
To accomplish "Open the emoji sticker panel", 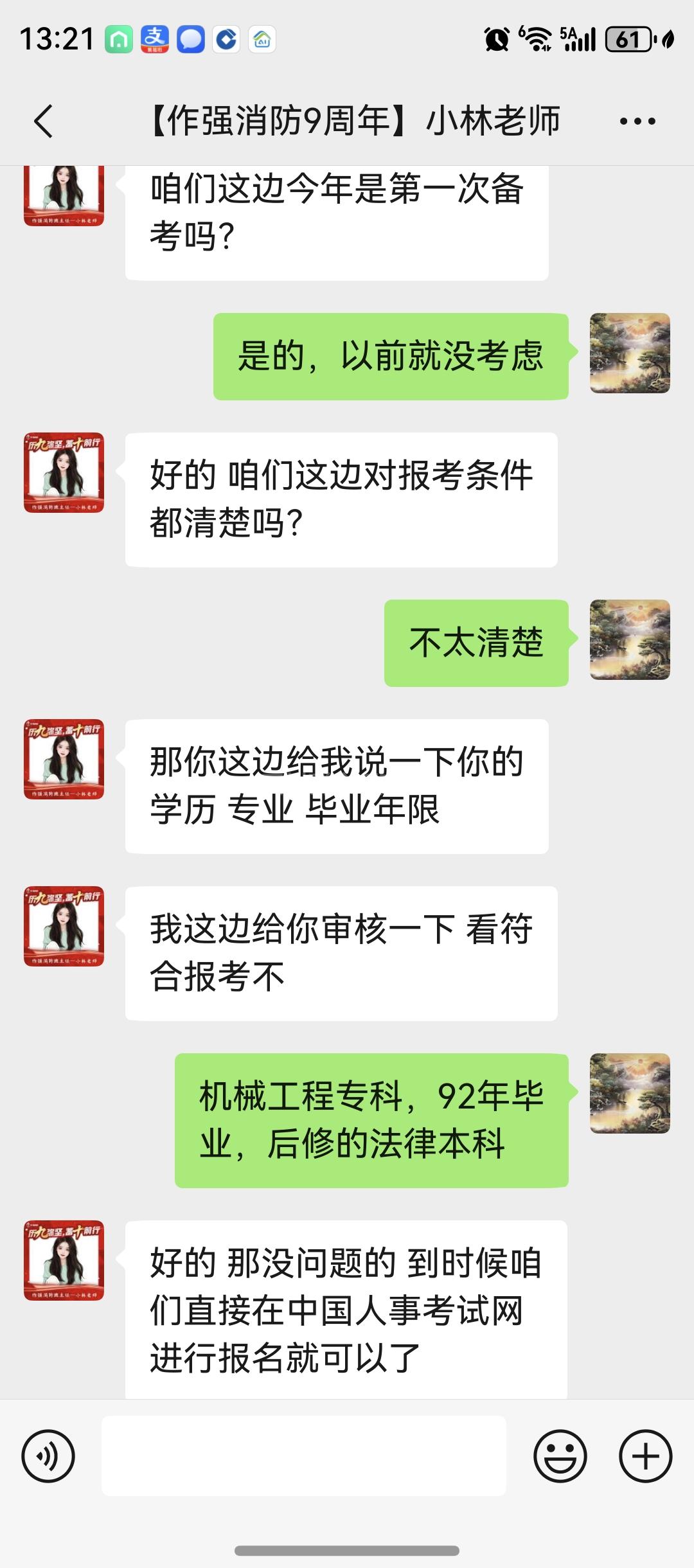I will point(560,1456).
